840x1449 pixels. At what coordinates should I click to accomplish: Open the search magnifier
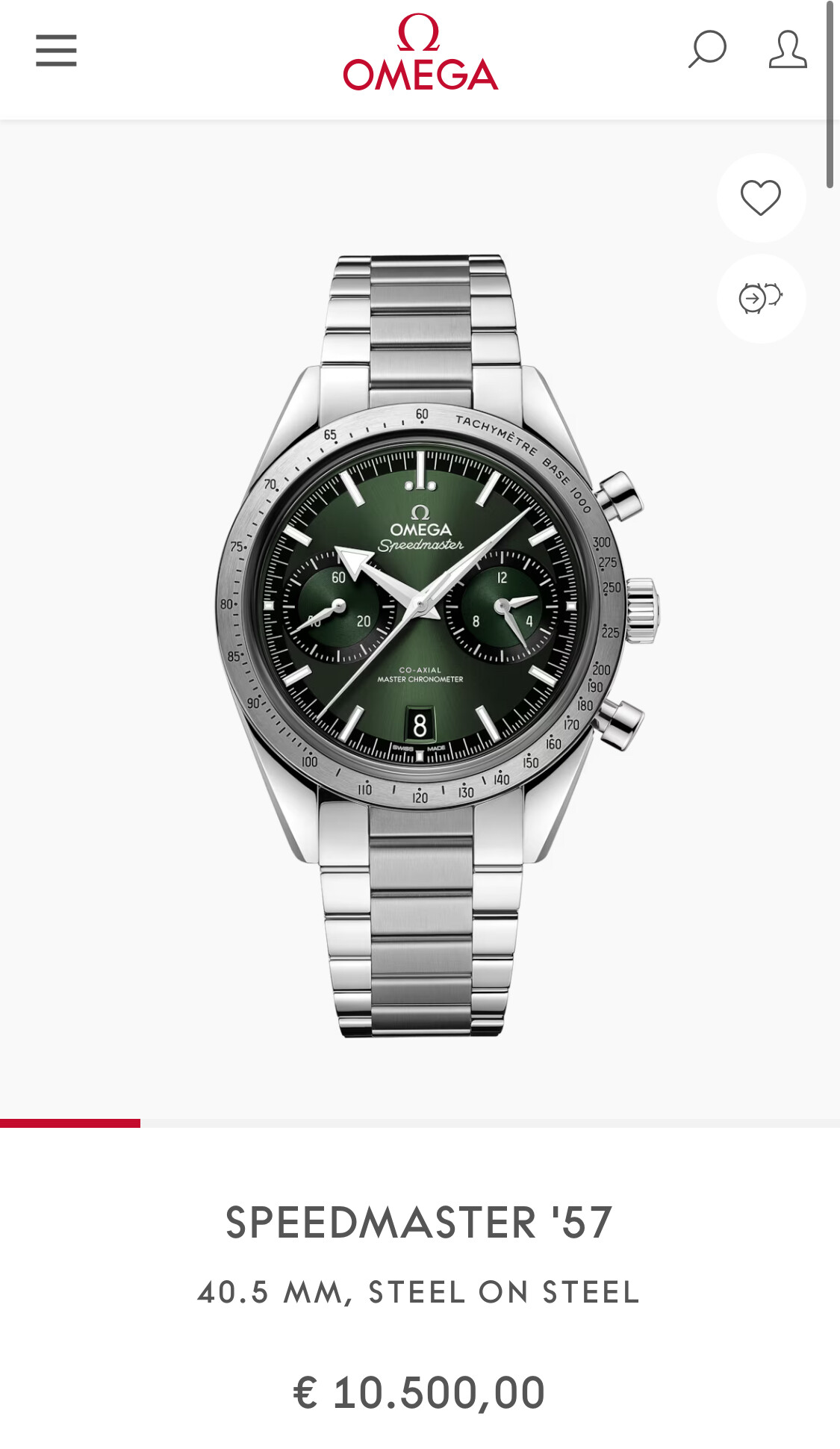pyautogui.click(x=706, y=49)
